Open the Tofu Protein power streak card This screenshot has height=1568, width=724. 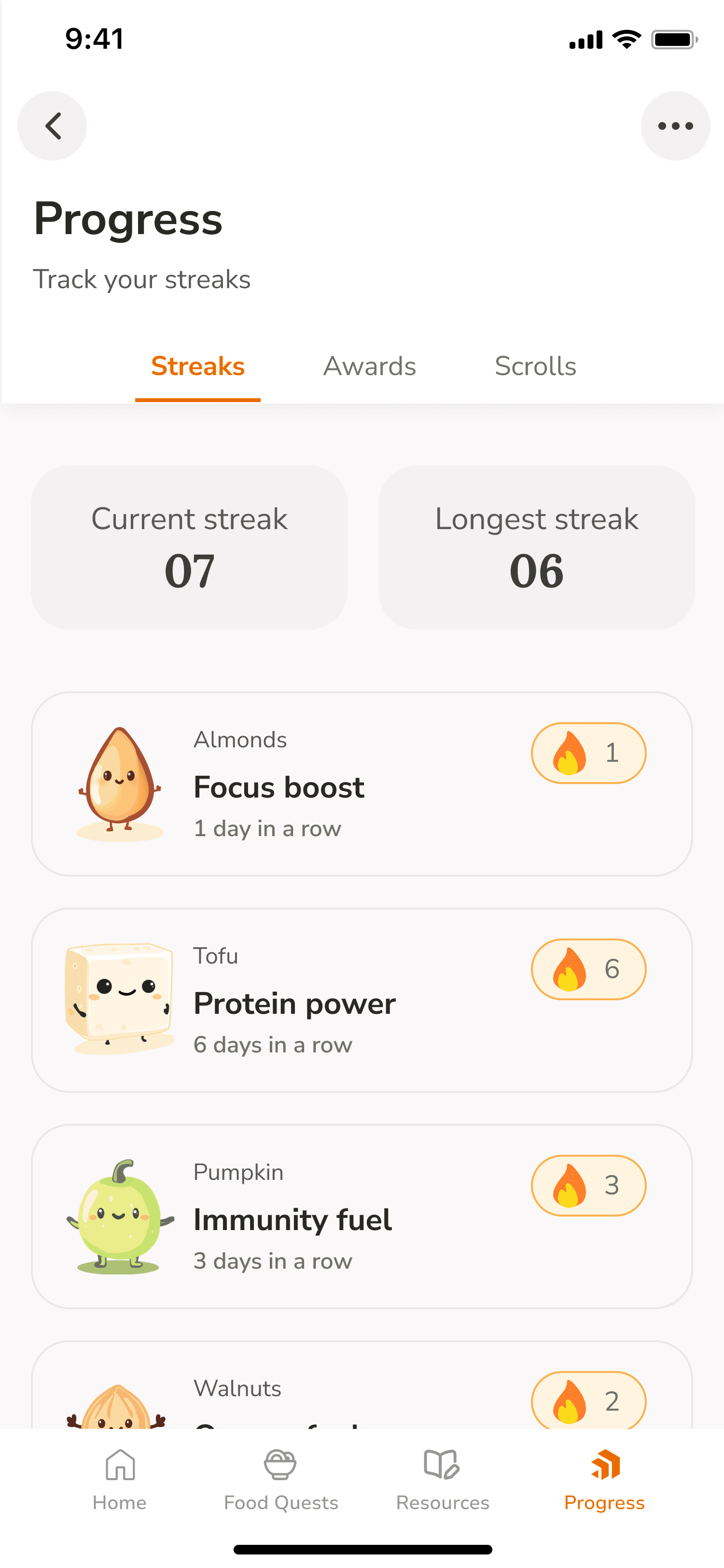pyautogui.click(x=362, y=1000)
